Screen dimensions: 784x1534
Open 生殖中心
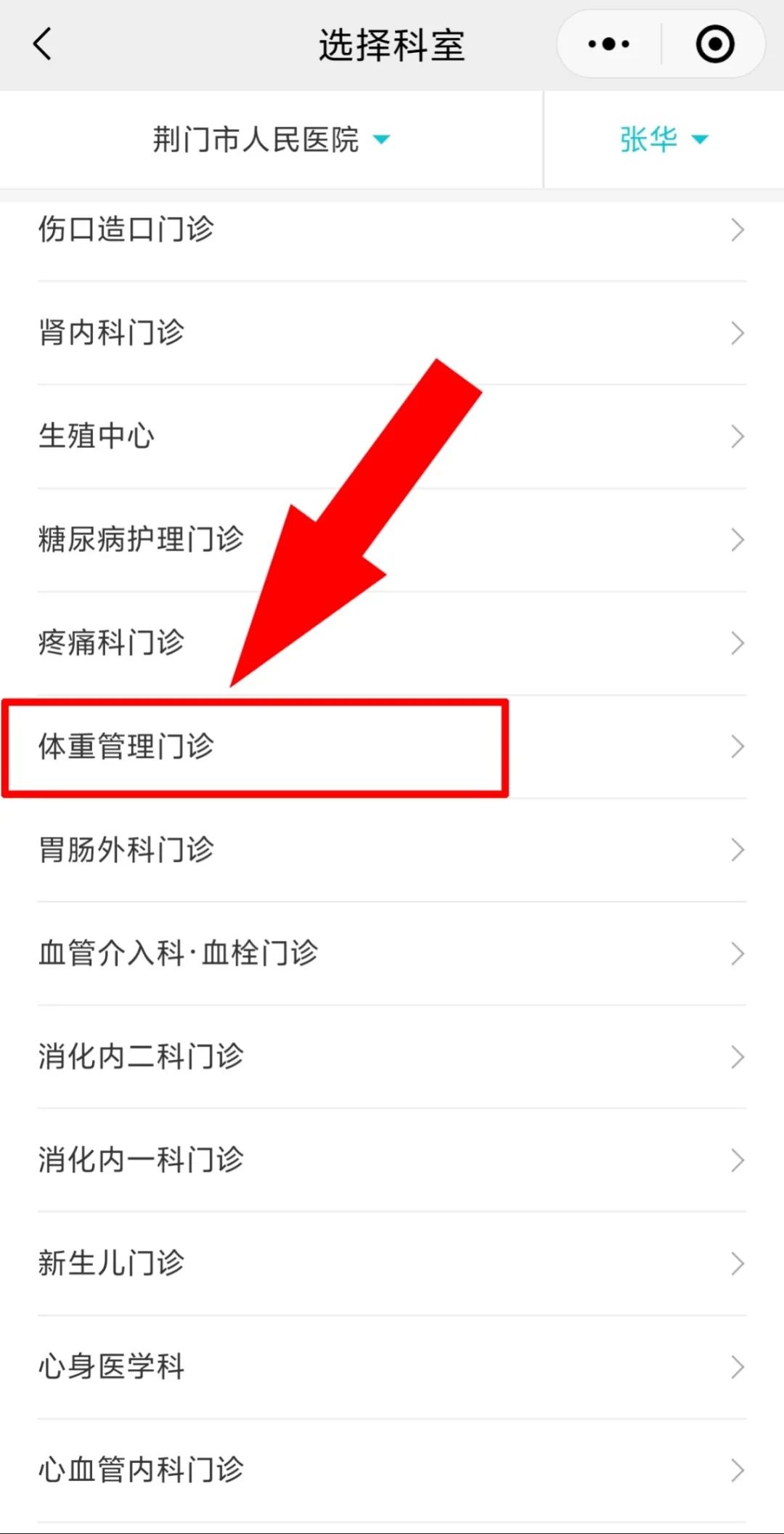pyautogui.click(x=392, y=436)
